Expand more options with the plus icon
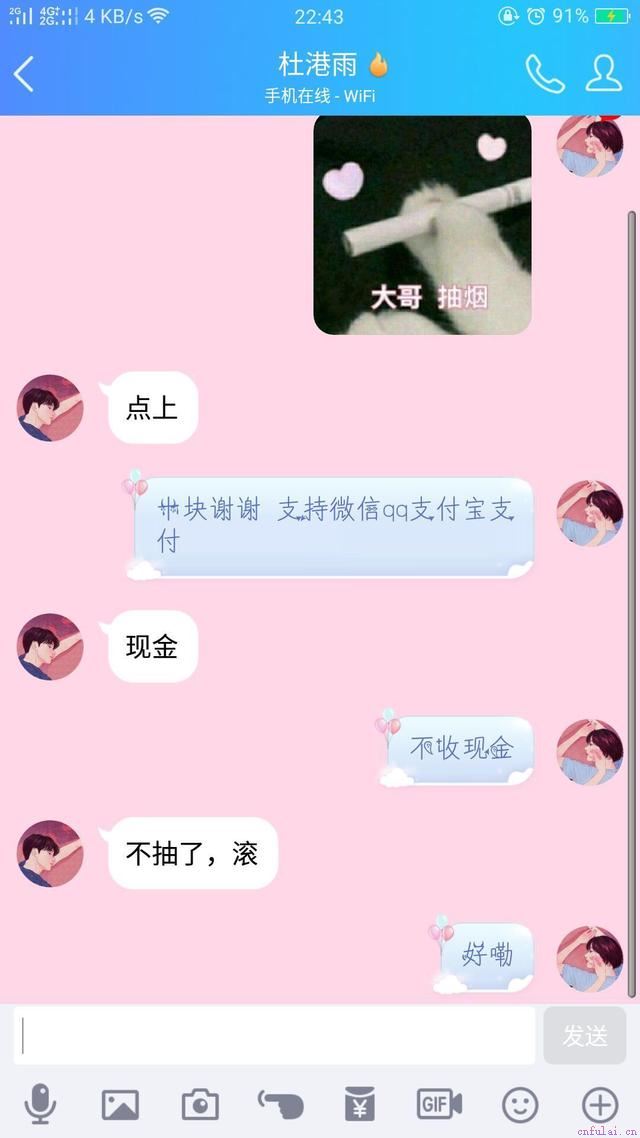The width and height of the screenshot is (640, 1138). click(600, 1104)
